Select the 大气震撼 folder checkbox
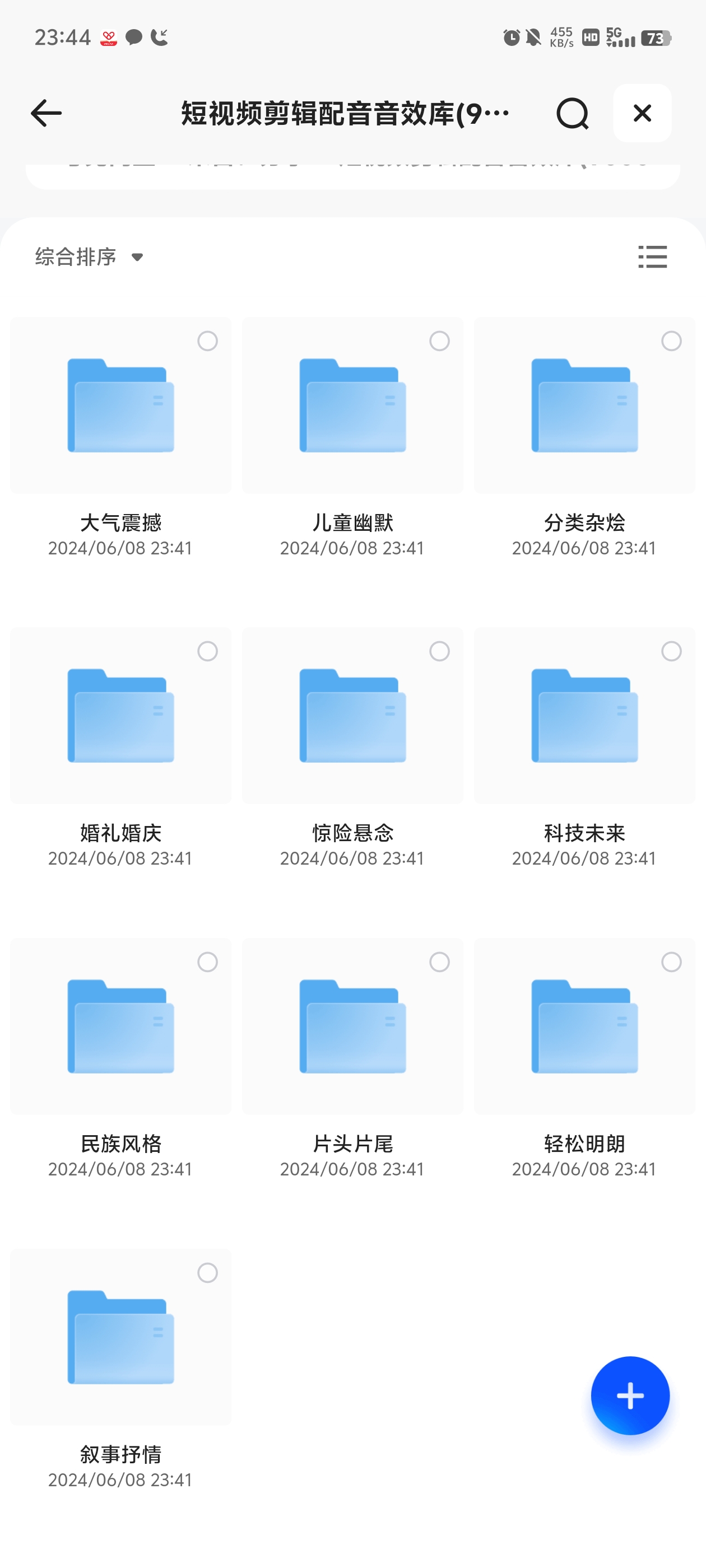The width and height of the screenshot is (706, 1568). pos(208,341)
